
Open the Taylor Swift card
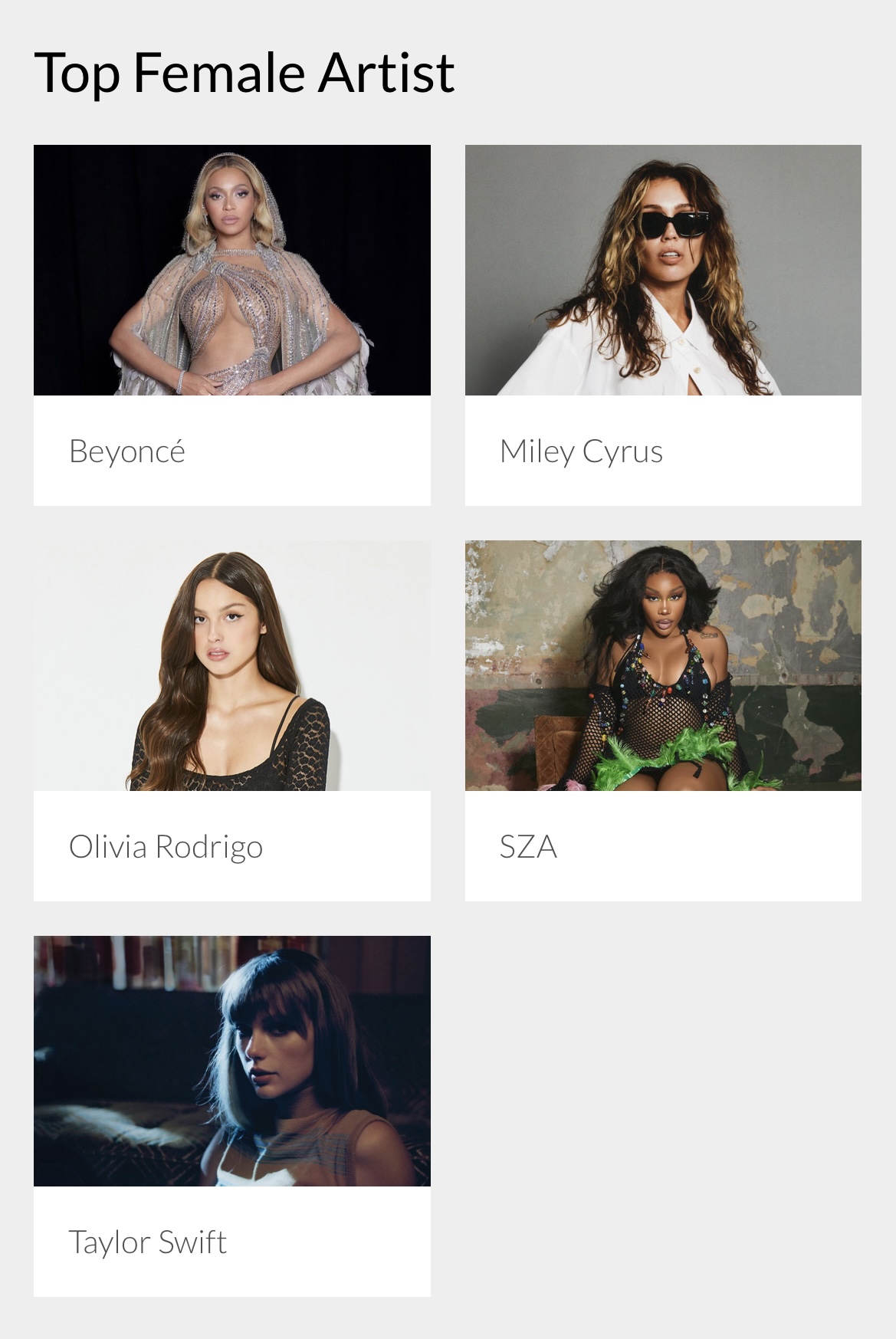(x=231, y=1115)
